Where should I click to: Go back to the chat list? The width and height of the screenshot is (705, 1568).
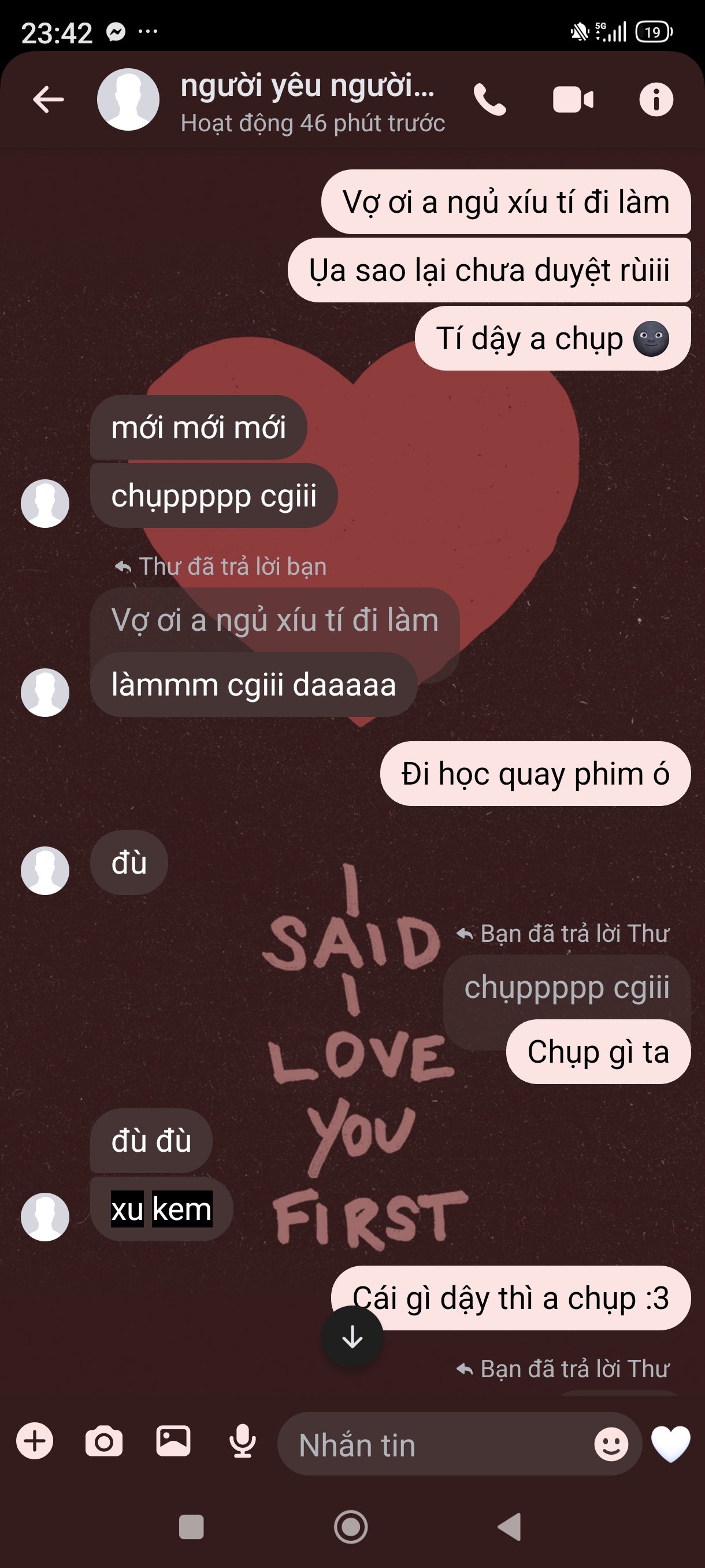tap(49, 100)
